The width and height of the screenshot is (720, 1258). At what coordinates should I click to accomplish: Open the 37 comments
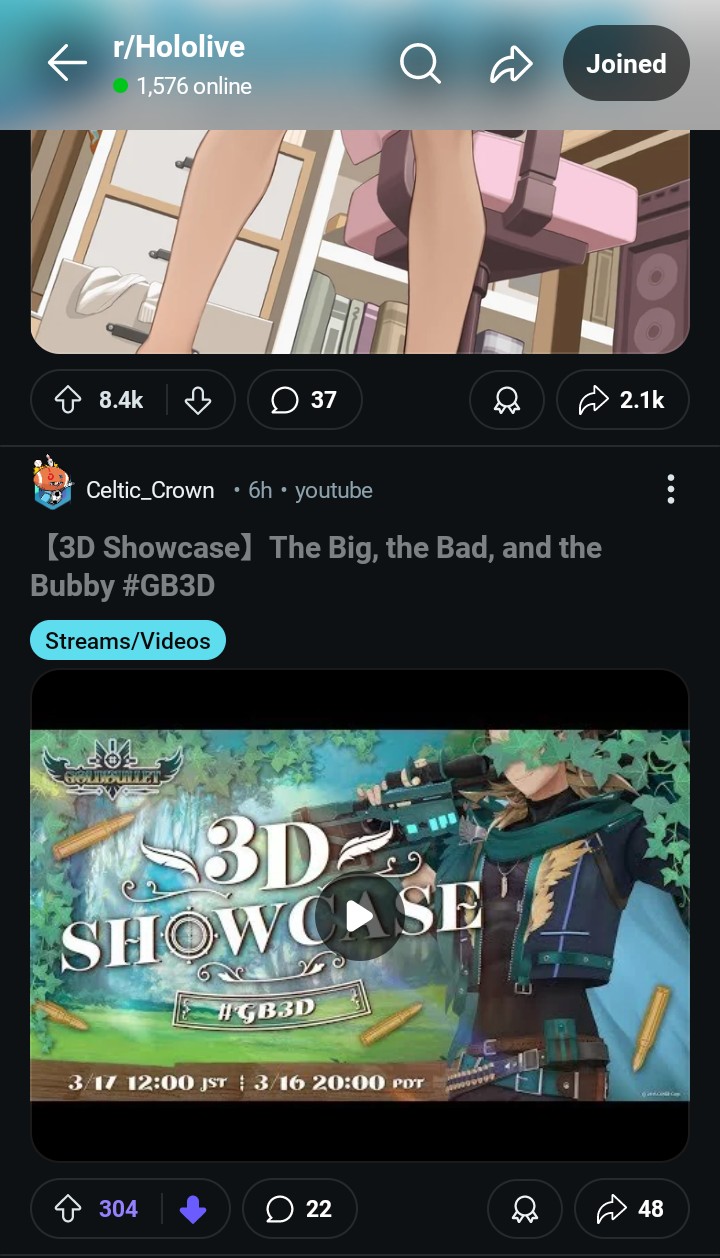pos(304,400)
